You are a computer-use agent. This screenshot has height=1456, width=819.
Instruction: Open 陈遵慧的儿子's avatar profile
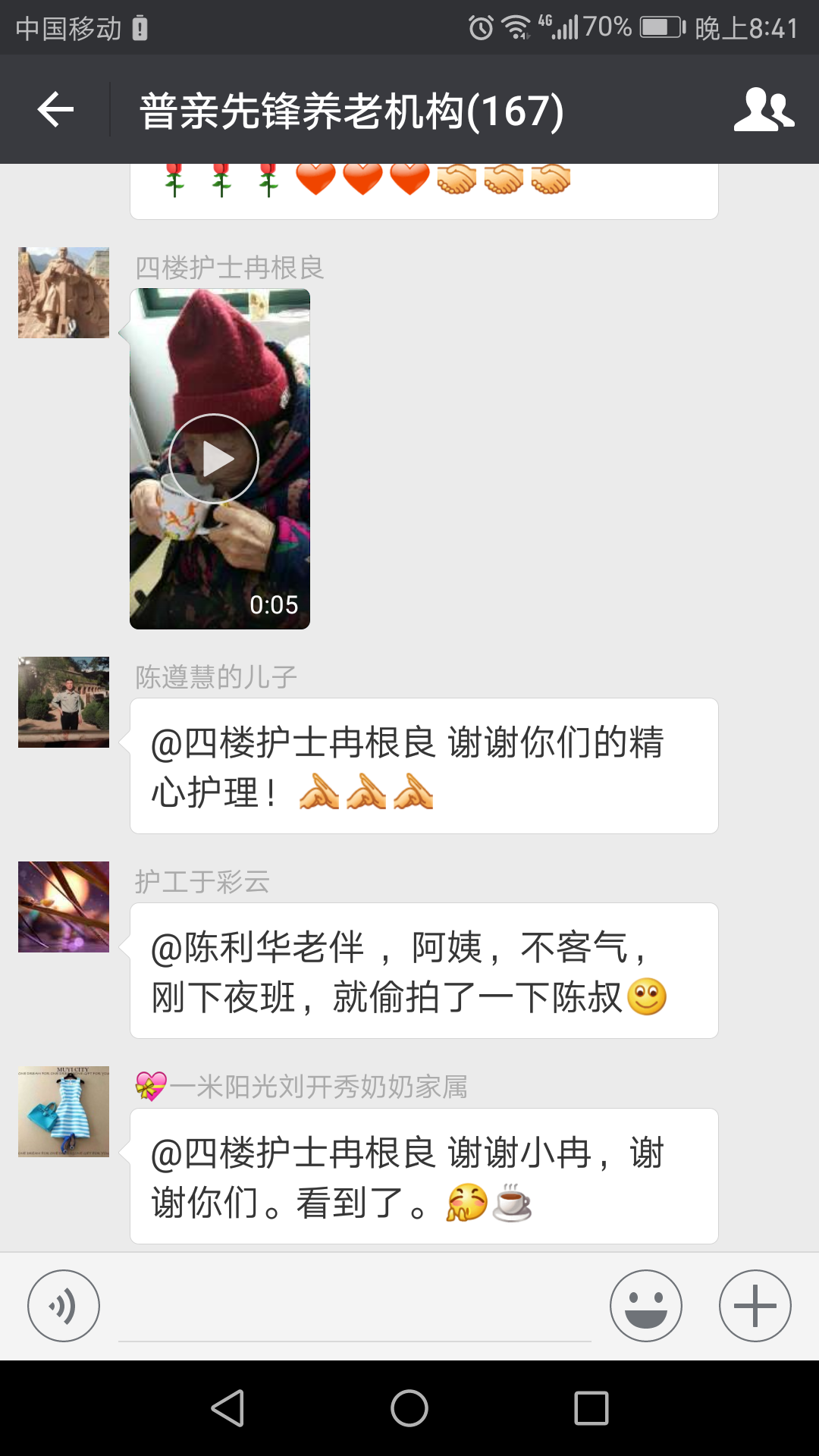pos(64,702)
